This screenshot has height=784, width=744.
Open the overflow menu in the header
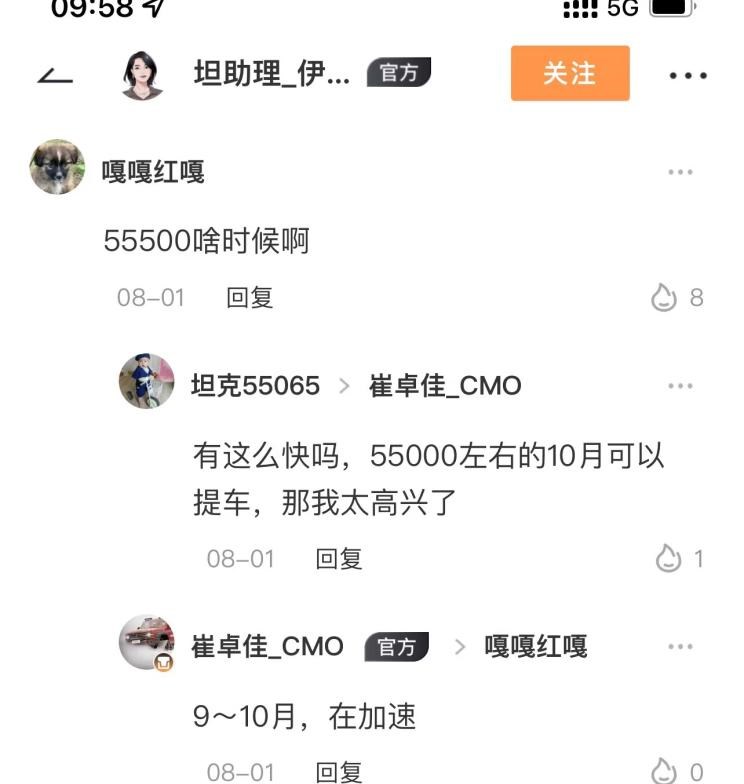pyautogui.click(x=688, y=76)
